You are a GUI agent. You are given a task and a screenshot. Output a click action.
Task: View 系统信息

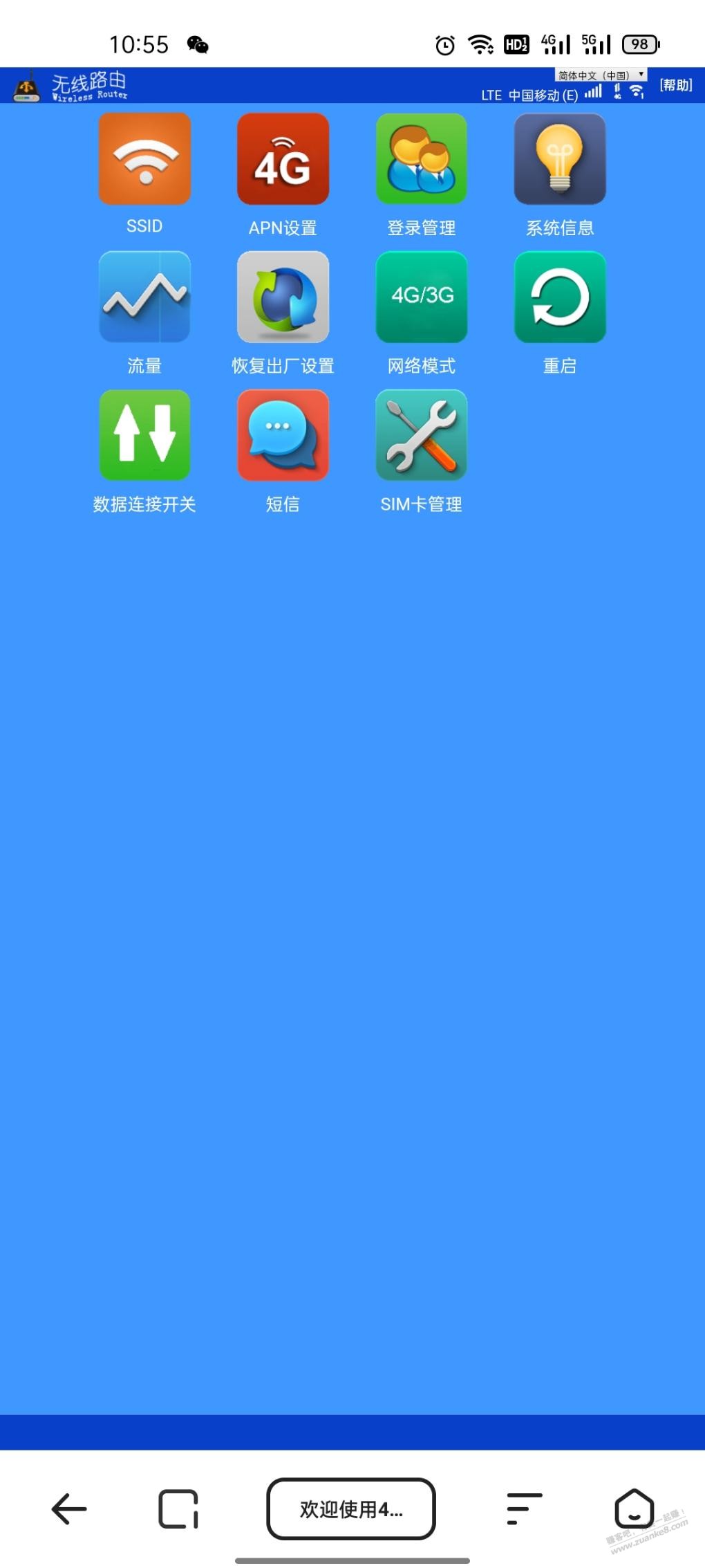(560, 160)
